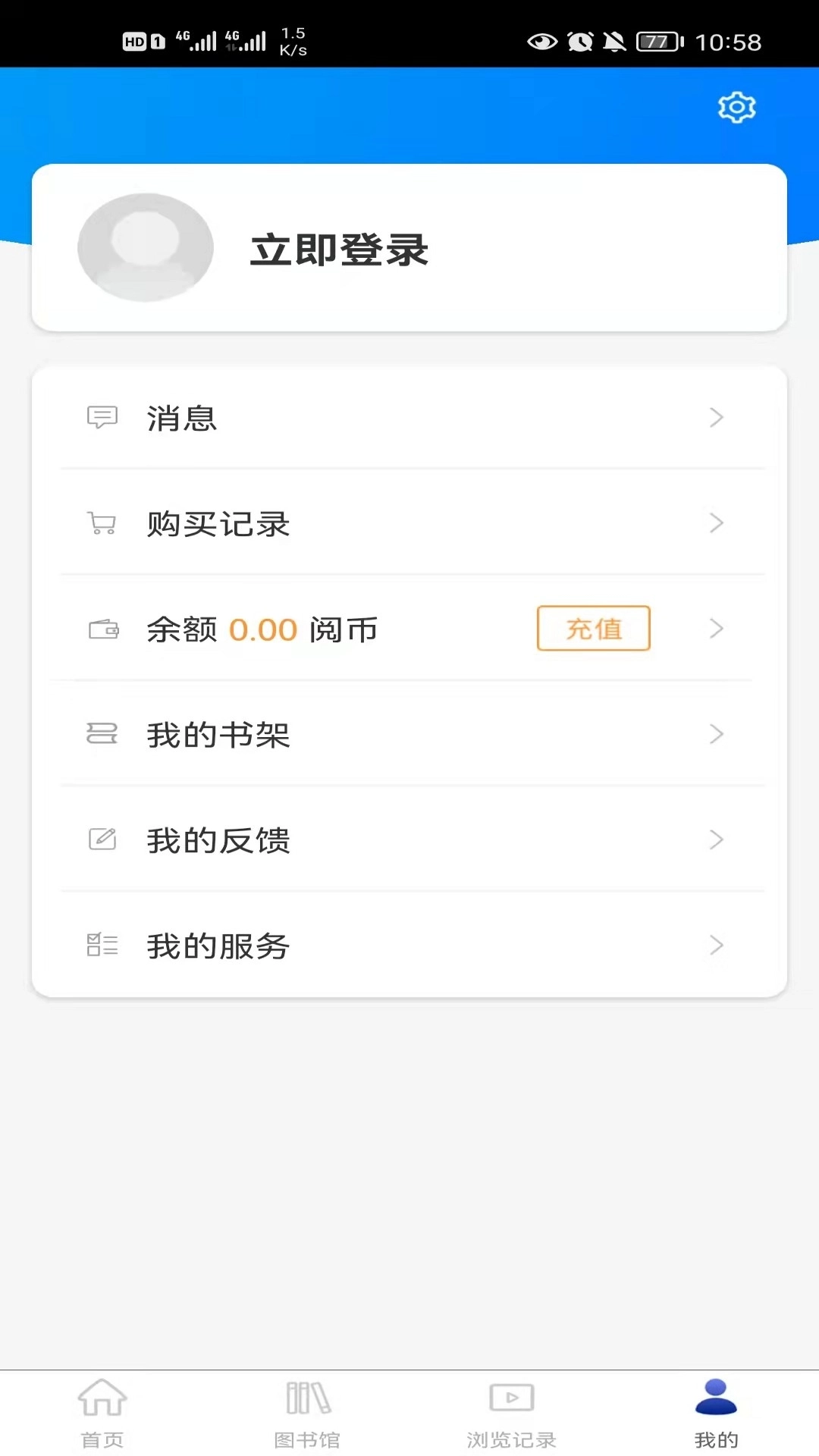
Task: Select the bookshelf icon for 我的书架
Action: [x=102, y=734]
